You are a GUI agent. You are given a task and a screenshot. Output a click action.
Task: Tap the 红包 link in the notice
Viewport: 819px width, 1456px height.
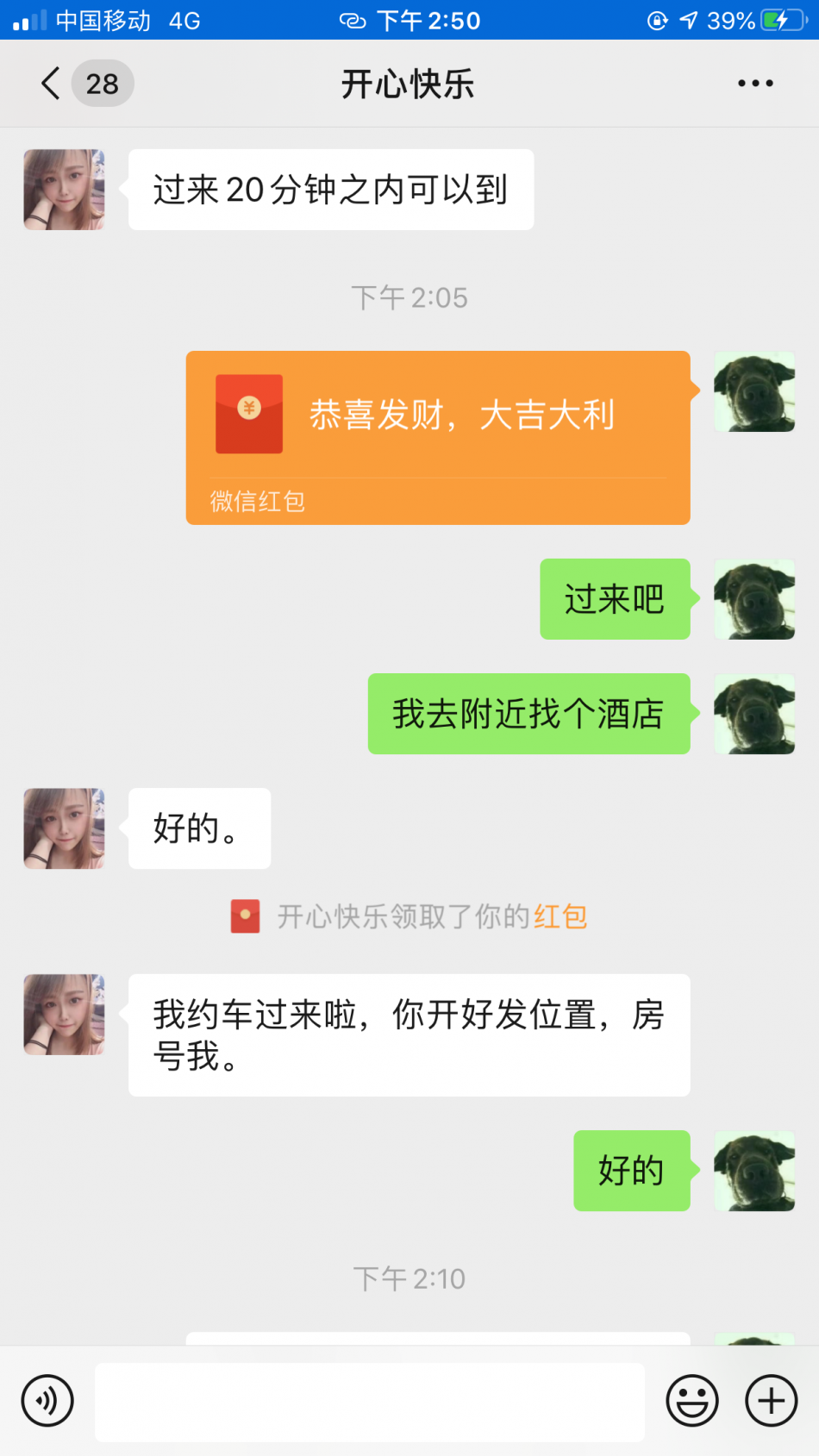pyautogui.click(x=560, y=916)
